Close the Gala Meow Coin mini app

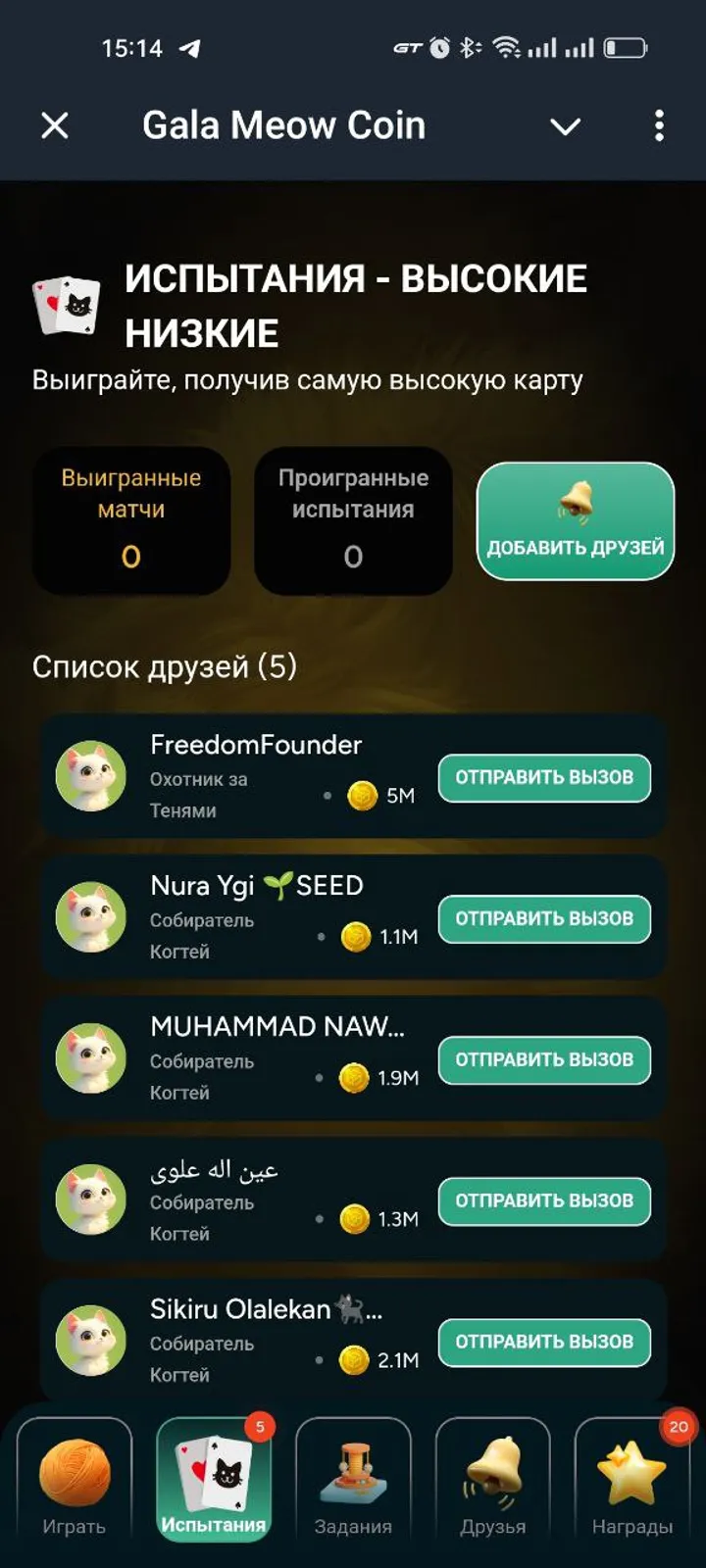[55, 125]
